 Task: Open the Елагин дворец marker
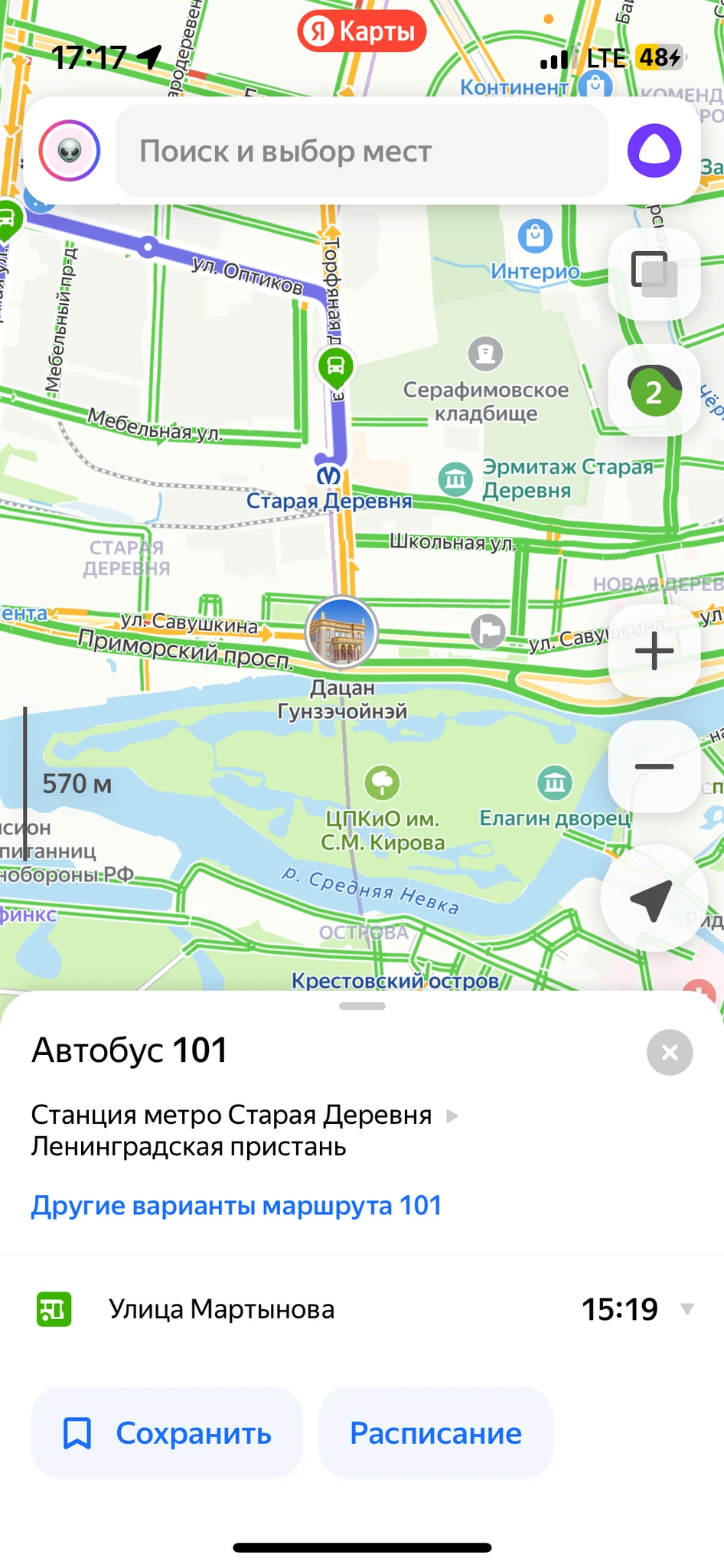point(555,782)
